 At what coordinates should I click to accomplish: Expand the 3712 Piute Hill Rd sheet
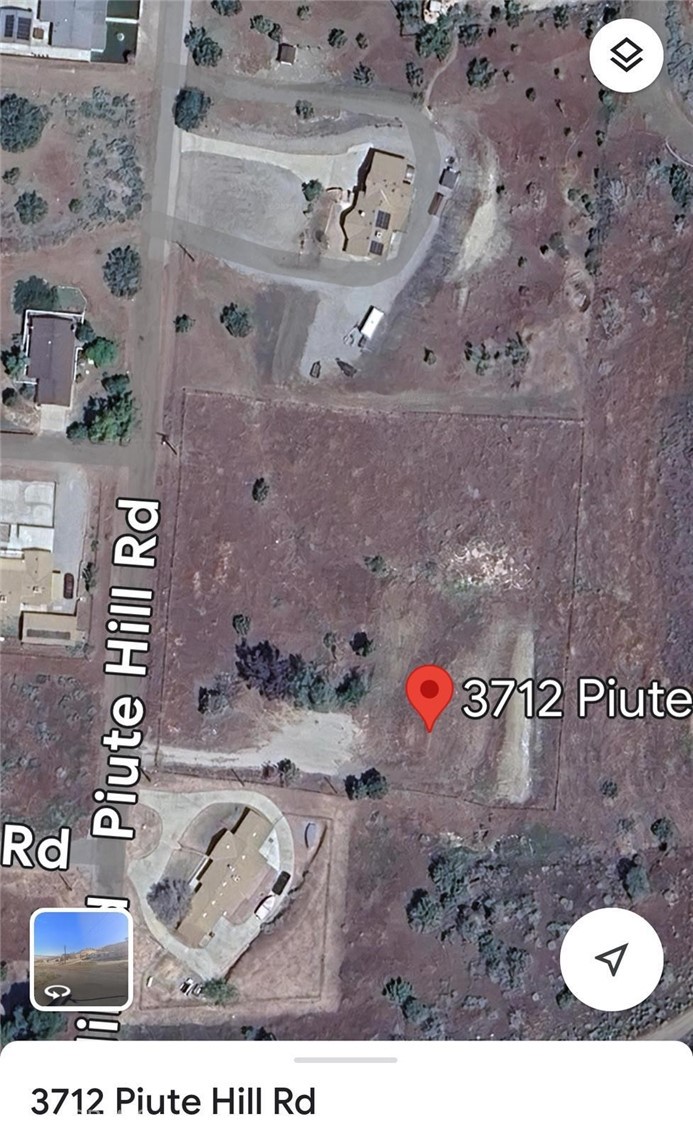pyautogui.click(x=346, y=1060)
